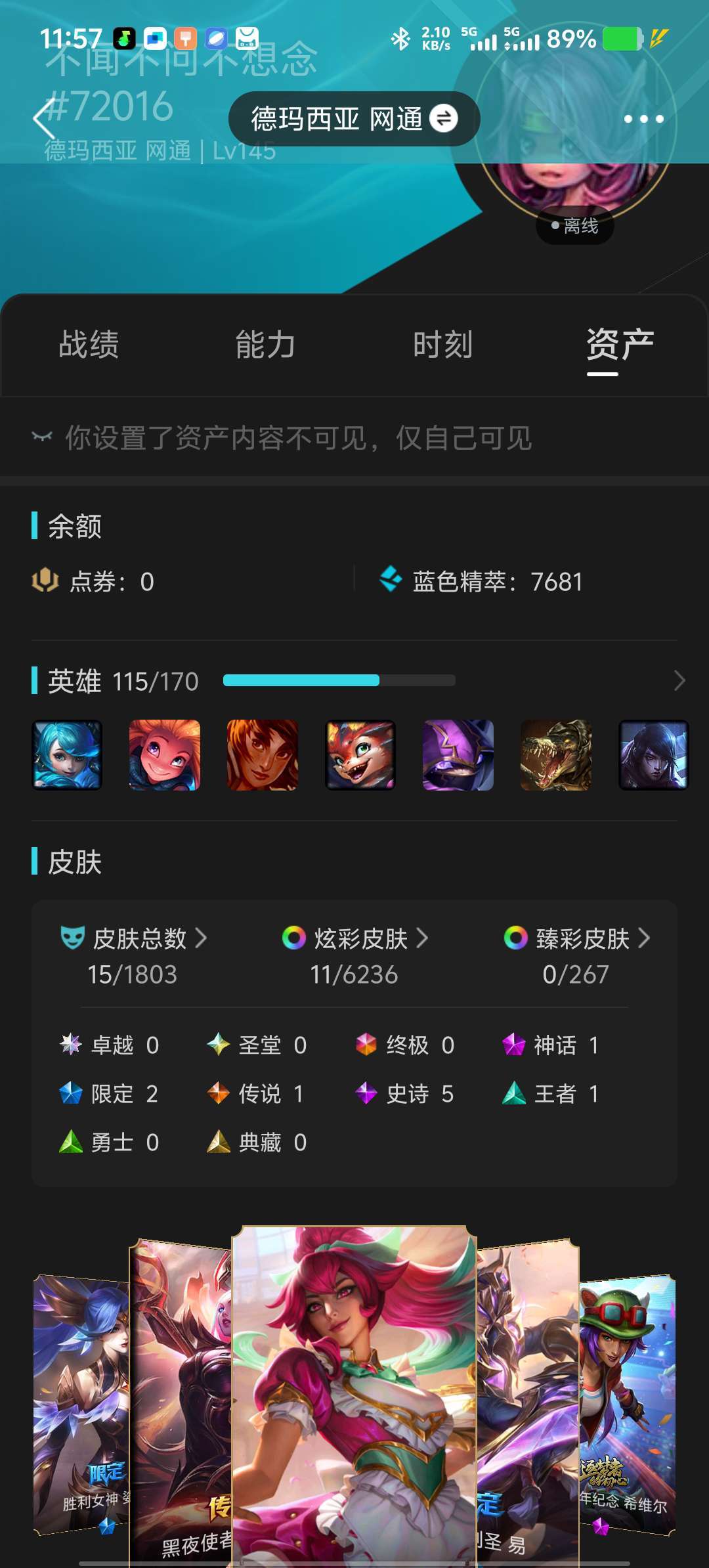Open the 时刻 tab
Viewport: 709px width, 1568px height.
[443, 345]
